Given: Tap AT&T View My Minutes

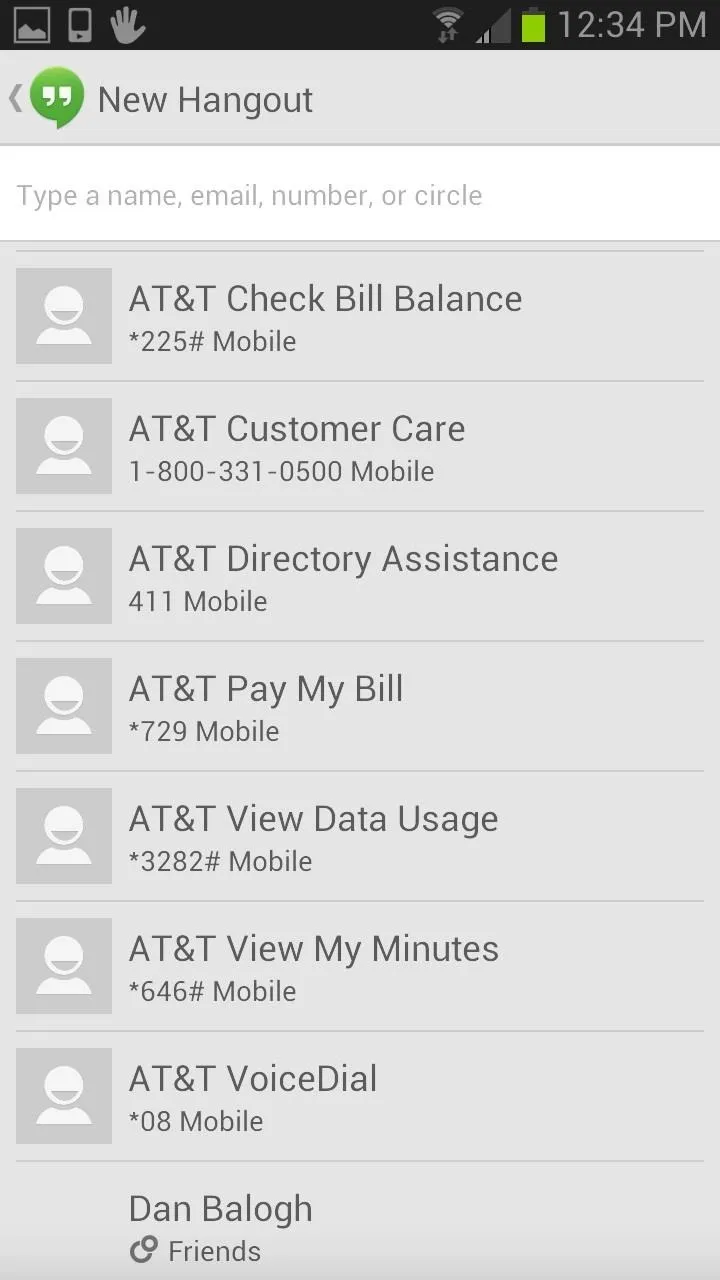Looking at the screenshot, I should [x=360, y=966].
